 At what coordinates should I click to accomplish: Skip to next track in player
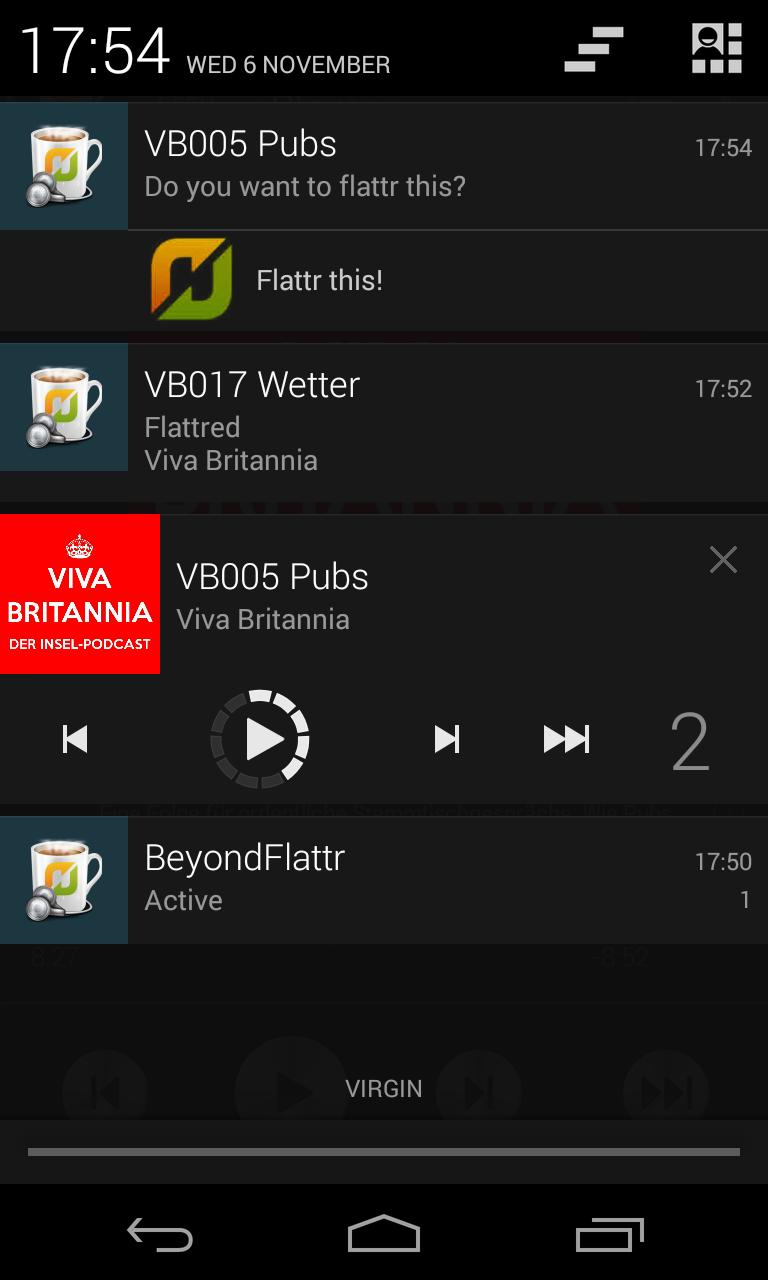point(446,740)
